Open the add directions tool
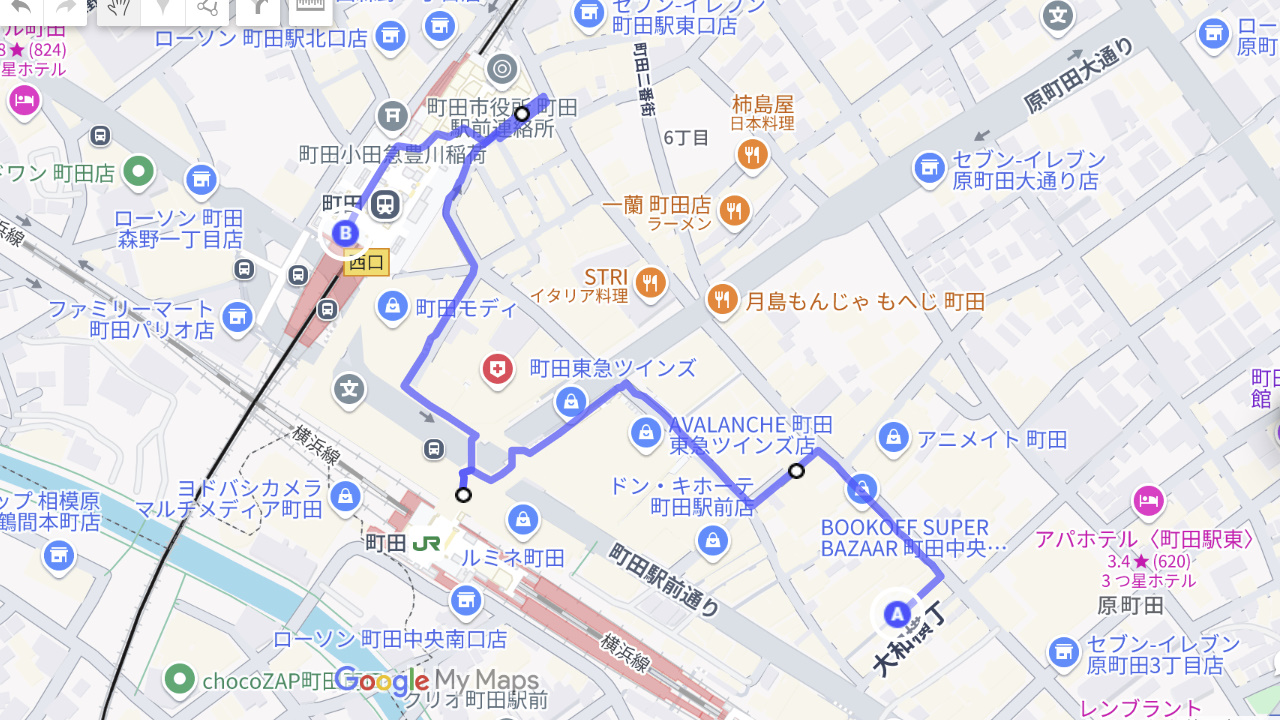Screen dimensions: 1280x720 pos(259,8)
